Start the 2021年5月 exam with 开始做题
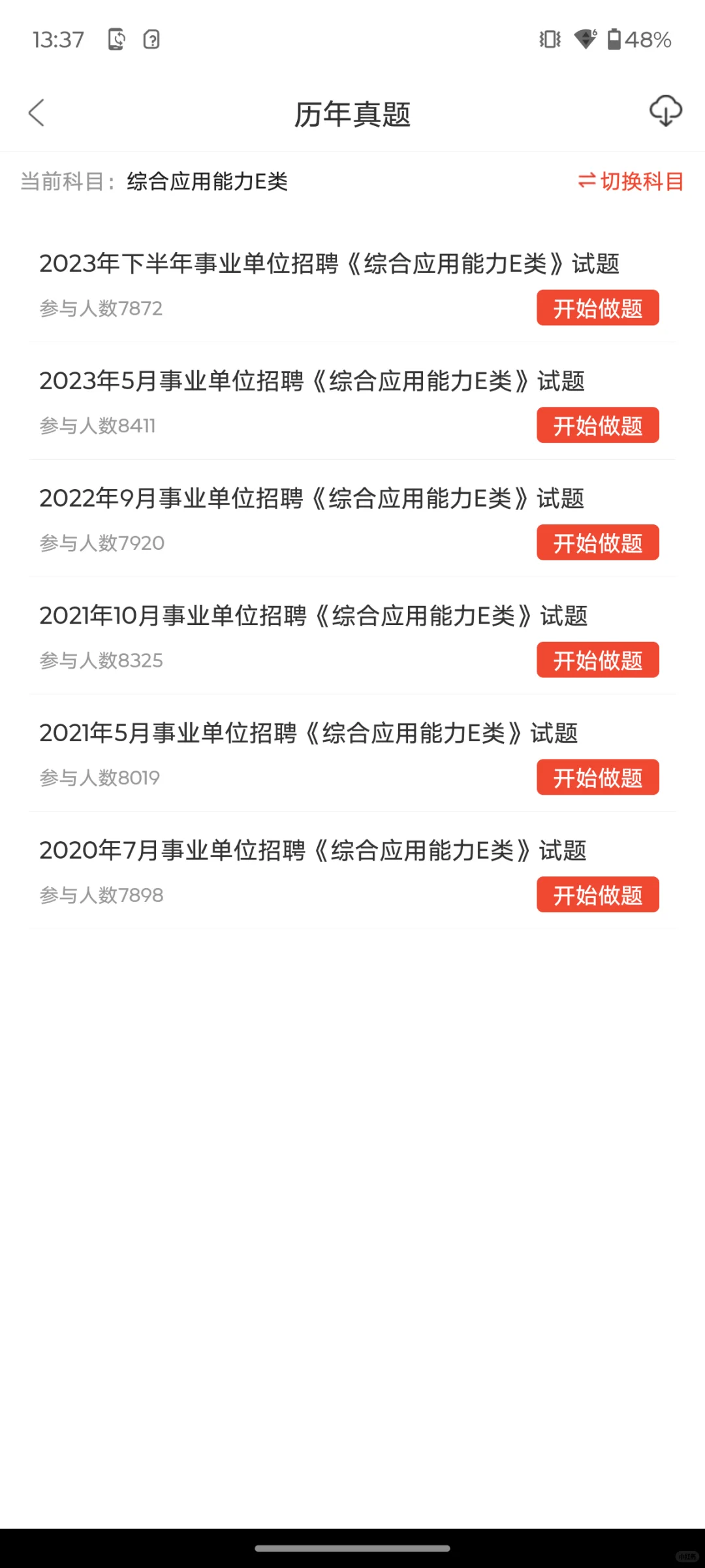Viewport: 705px width, 1568px height. (x=597, y=777)
